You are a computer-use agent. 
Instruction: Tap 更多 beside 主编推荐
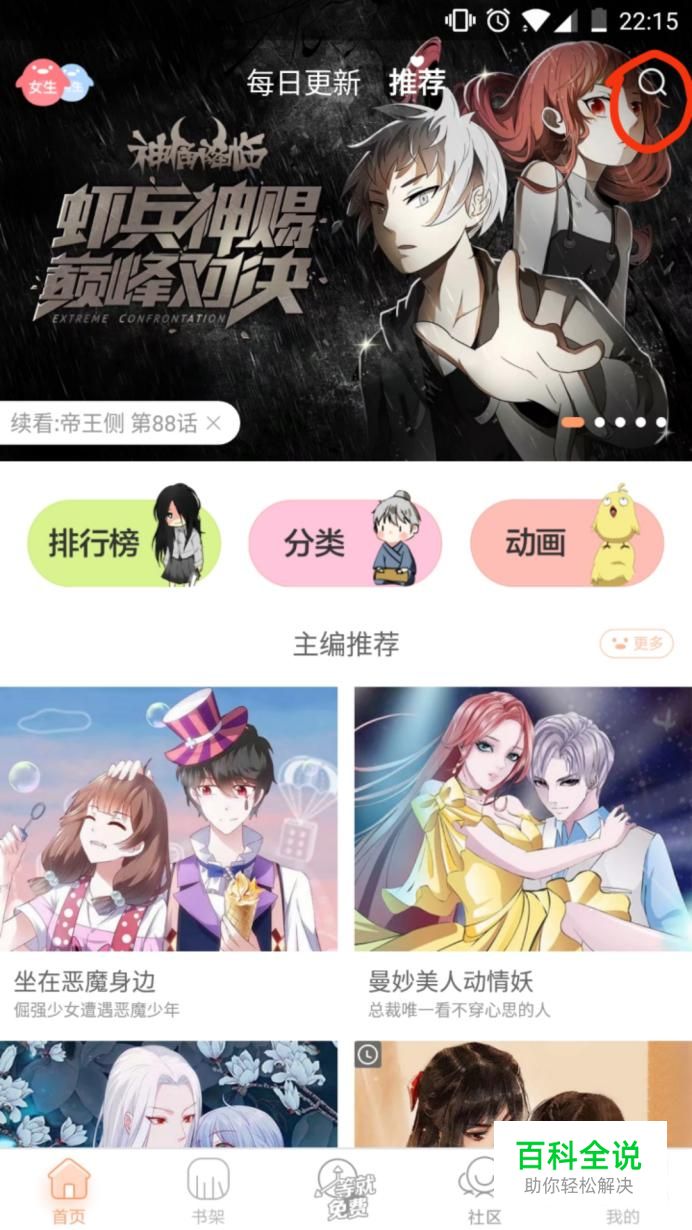click(x=637, y=643)
